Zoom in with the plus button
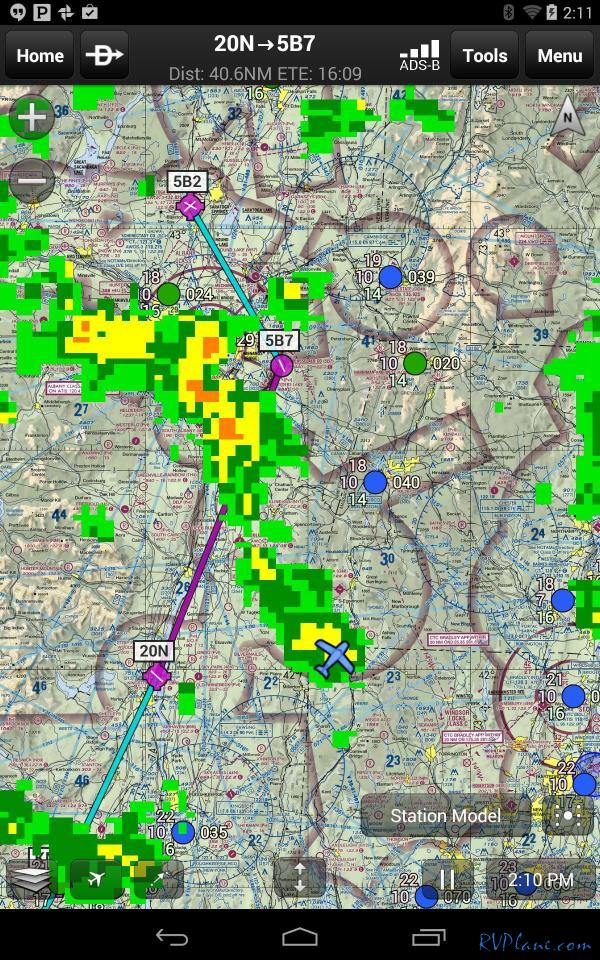 (x=32, y=117)
